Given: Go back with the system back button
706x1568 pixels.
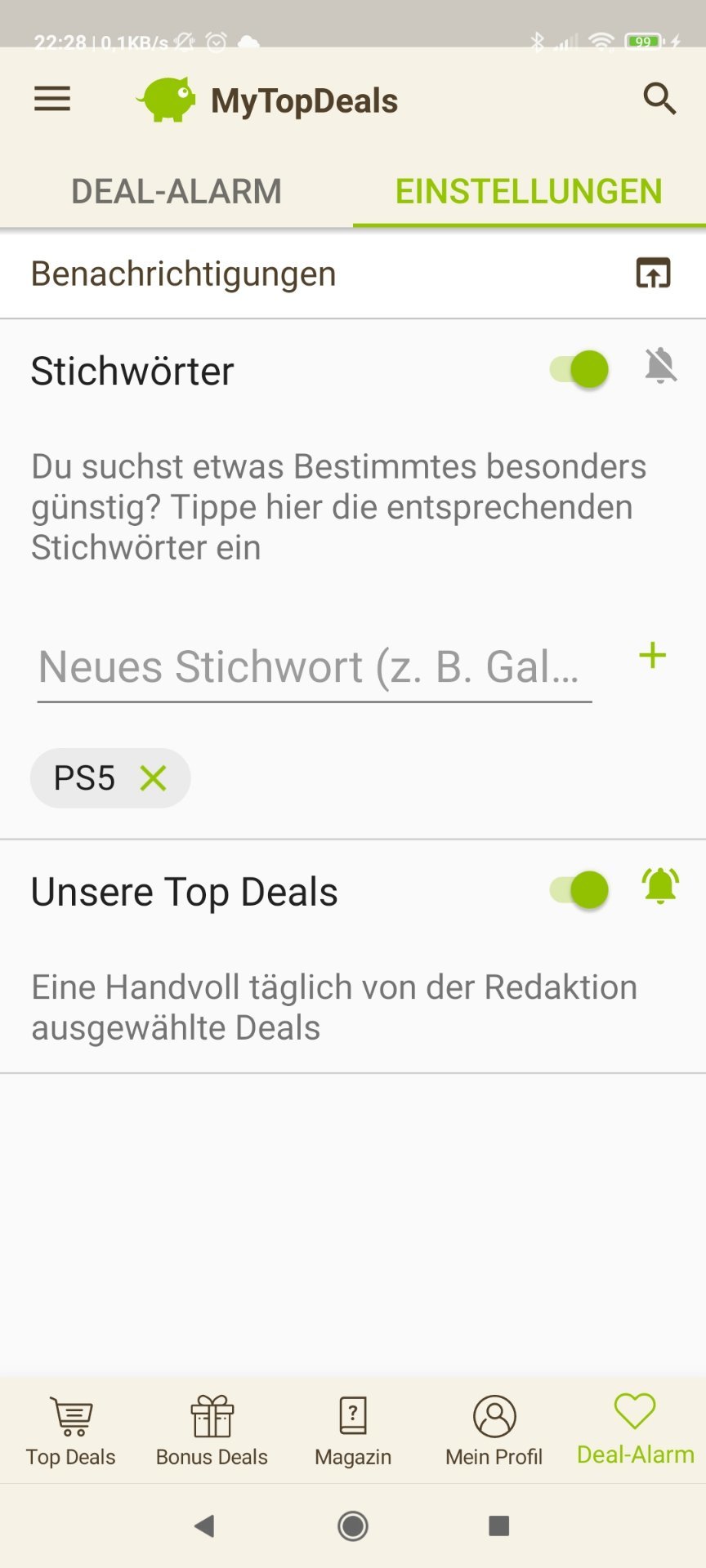Looking at the screenshot, I should 204,1526.
